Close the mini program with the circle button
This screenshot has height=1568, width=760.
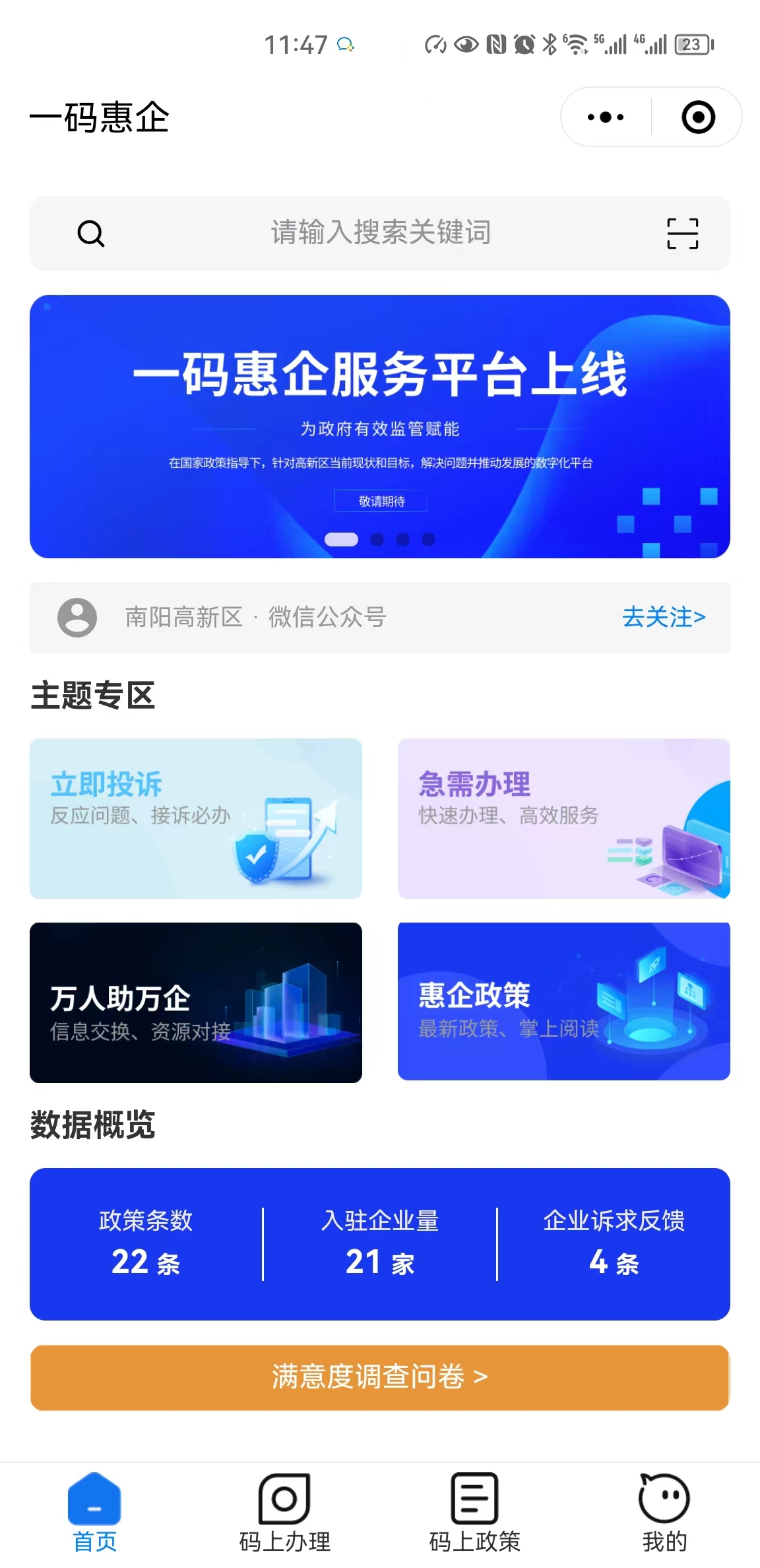[x=698, y=117]
